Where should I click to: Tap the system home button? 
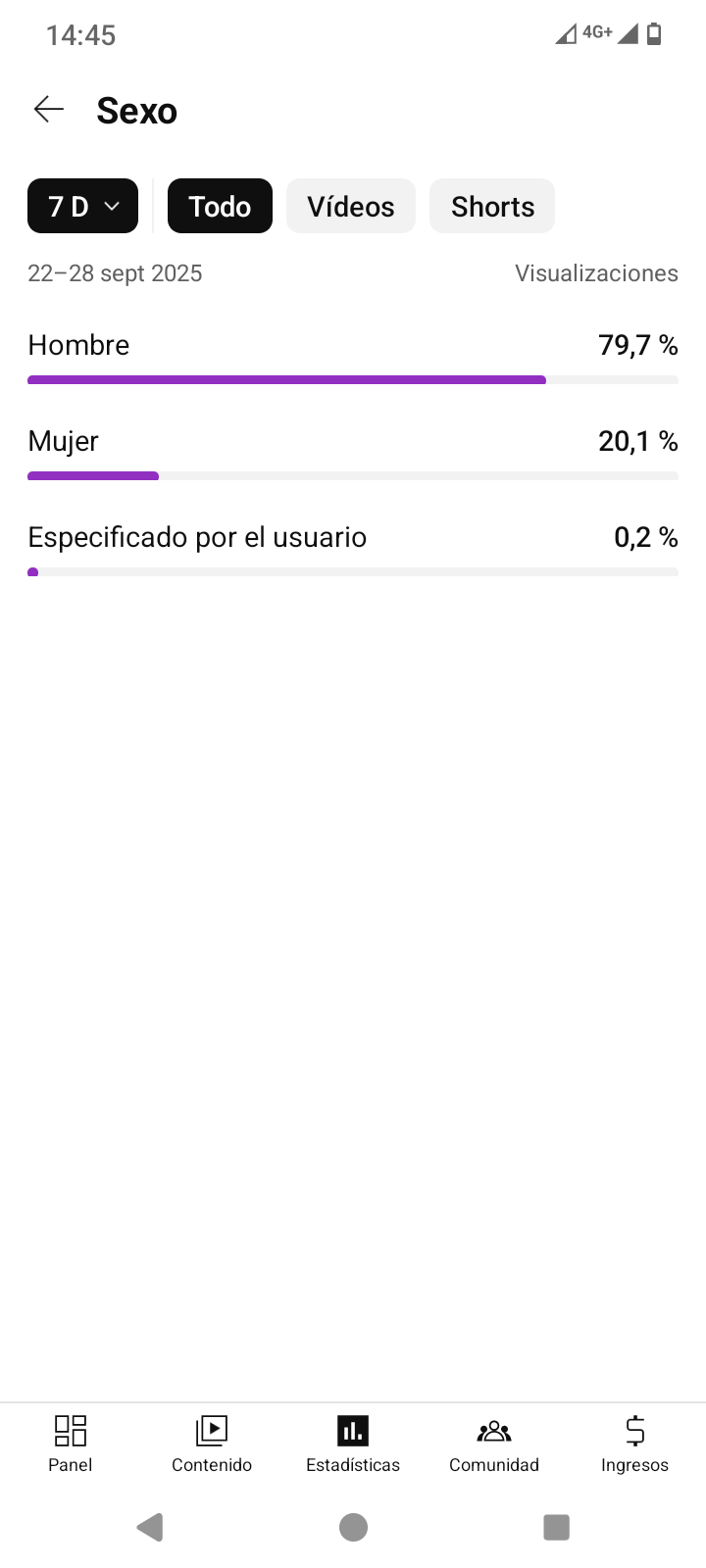pos(353,1527)
